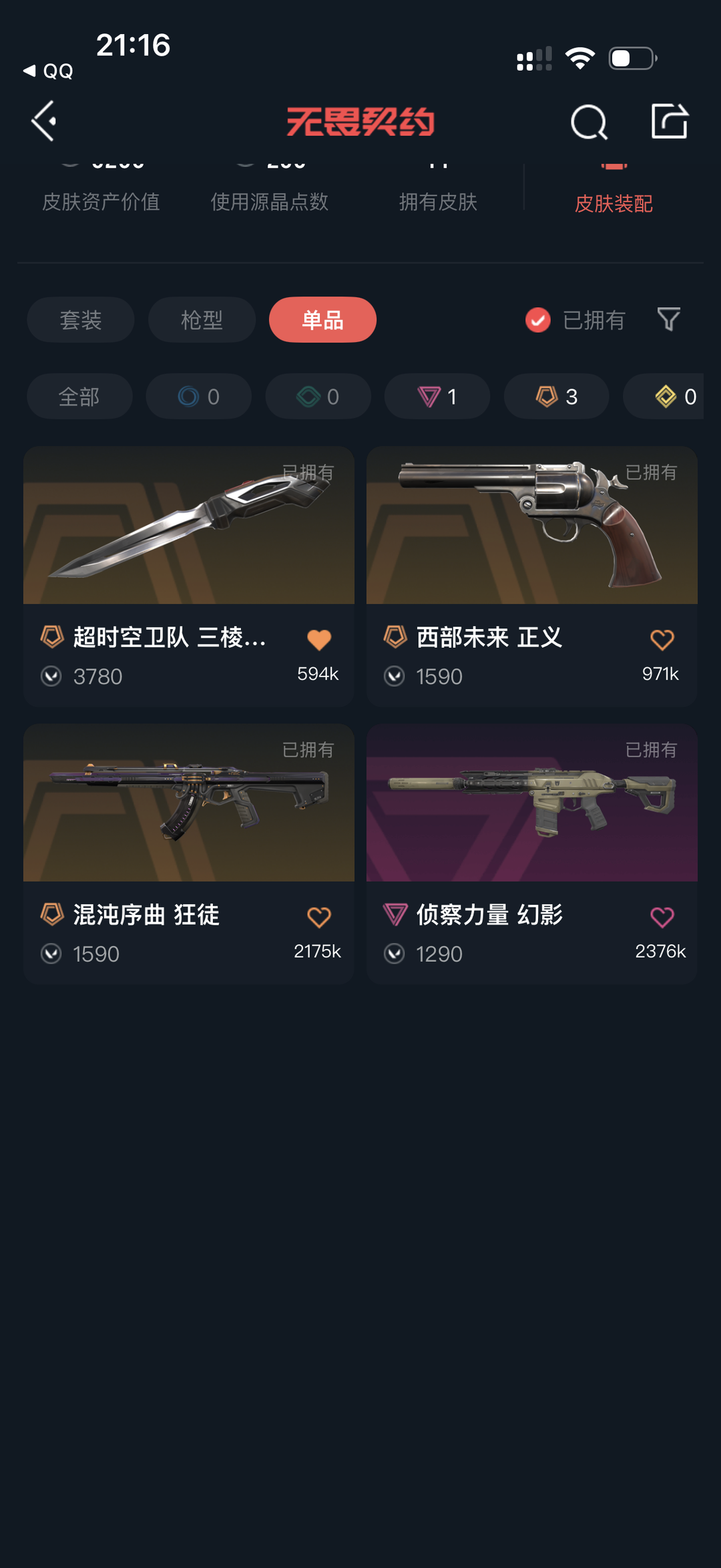This screenshot has width=721, height=1568.
Task: Share this page via share icon
Action: 670,122
